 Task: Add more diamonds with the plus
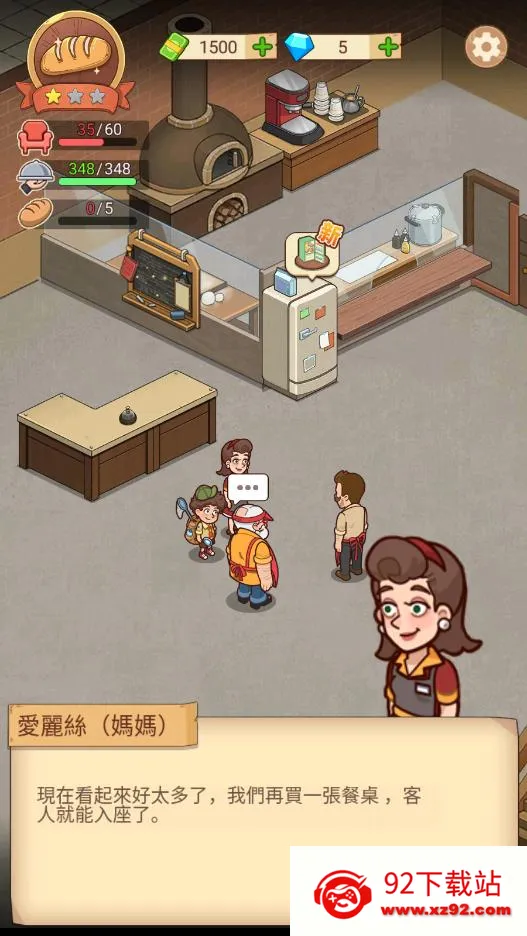tap(388, 47)
